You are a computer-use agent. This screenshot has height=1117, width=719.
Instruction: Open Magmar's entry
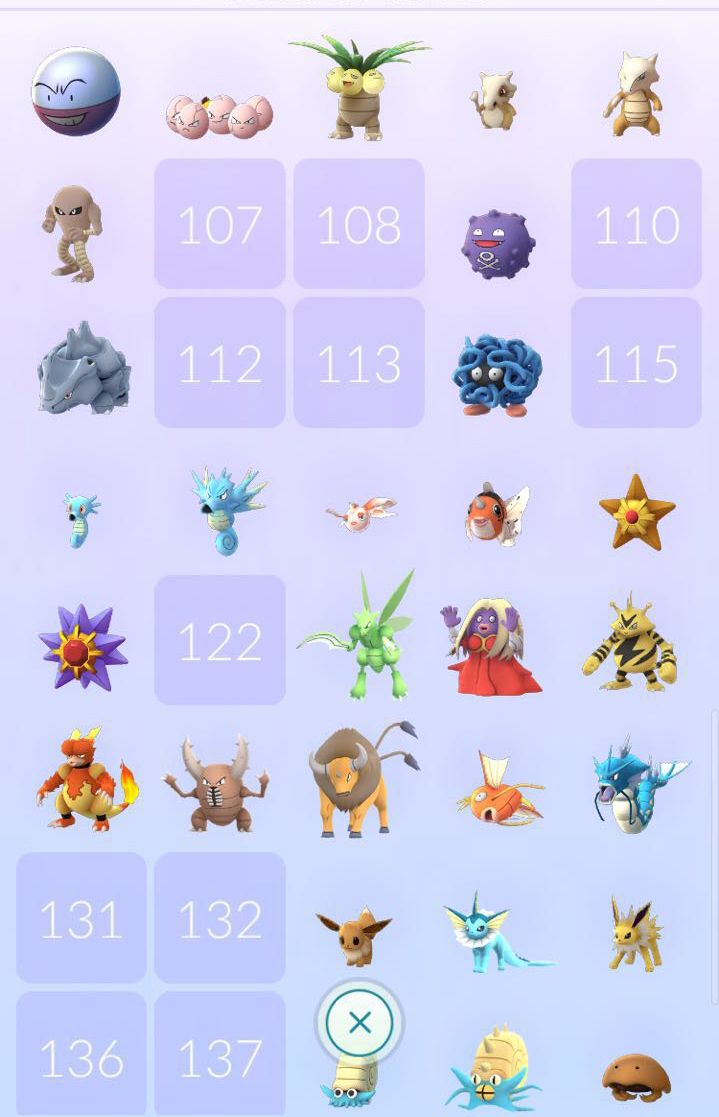(84, 781)
